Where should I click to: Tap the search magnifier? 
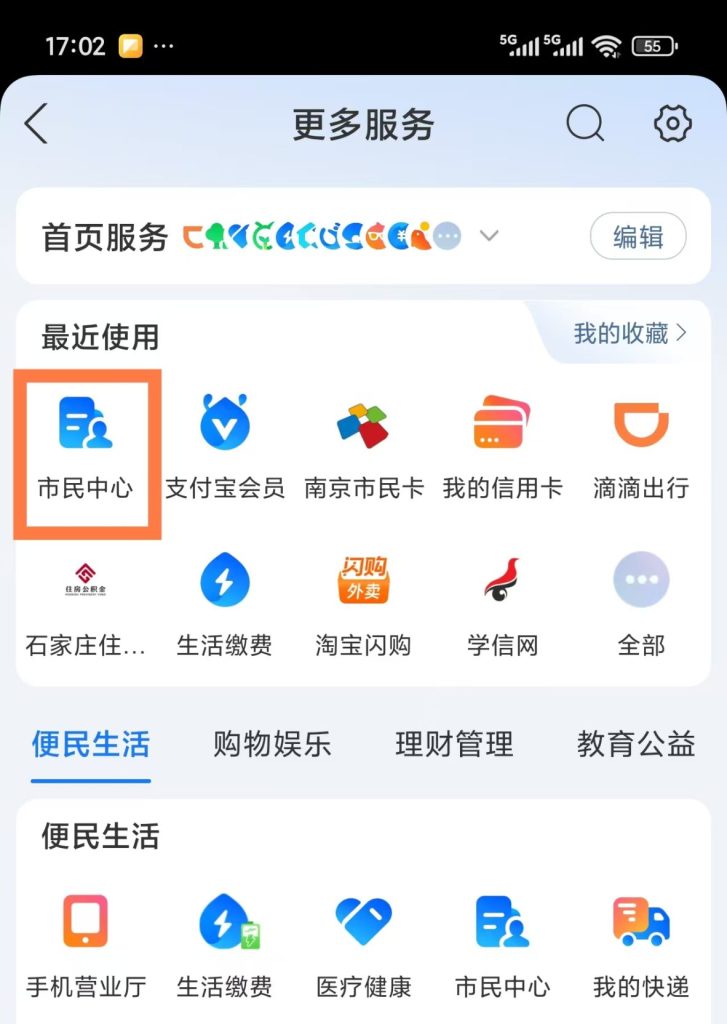585,124
